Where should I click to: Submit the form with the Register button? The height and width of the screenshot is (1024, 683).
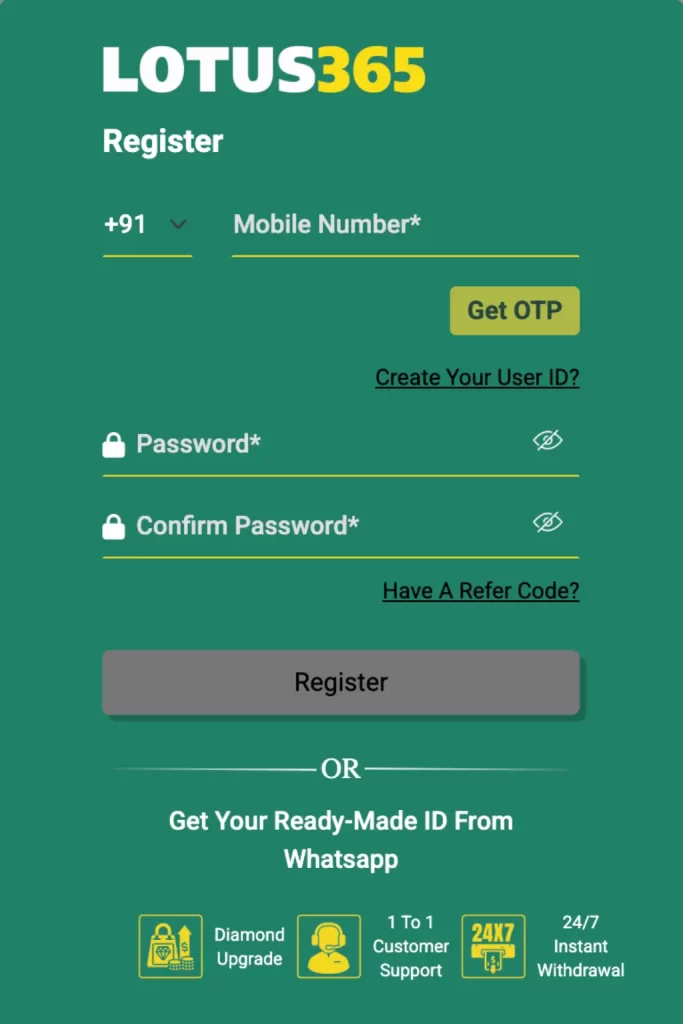point(341,683)
